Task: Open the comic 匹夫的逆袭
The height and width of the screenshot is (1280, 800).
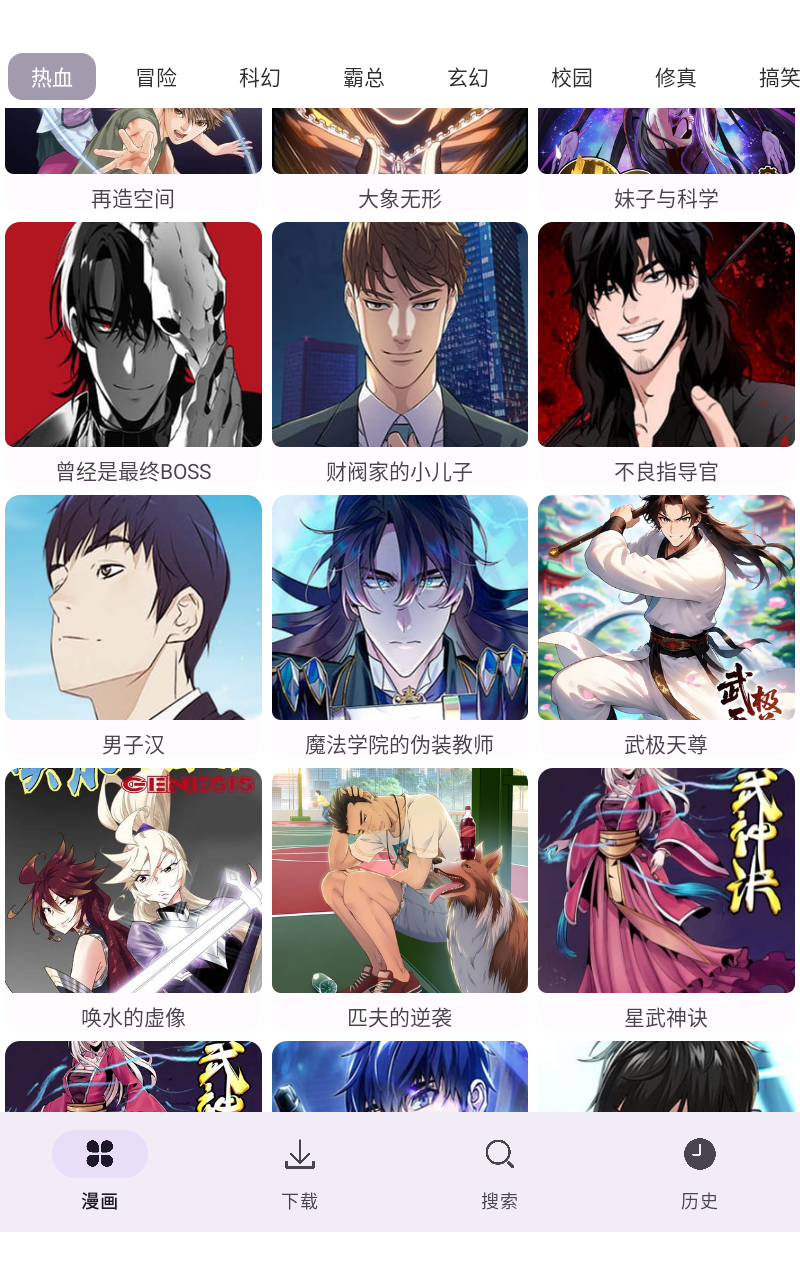Action: [400, 880]
